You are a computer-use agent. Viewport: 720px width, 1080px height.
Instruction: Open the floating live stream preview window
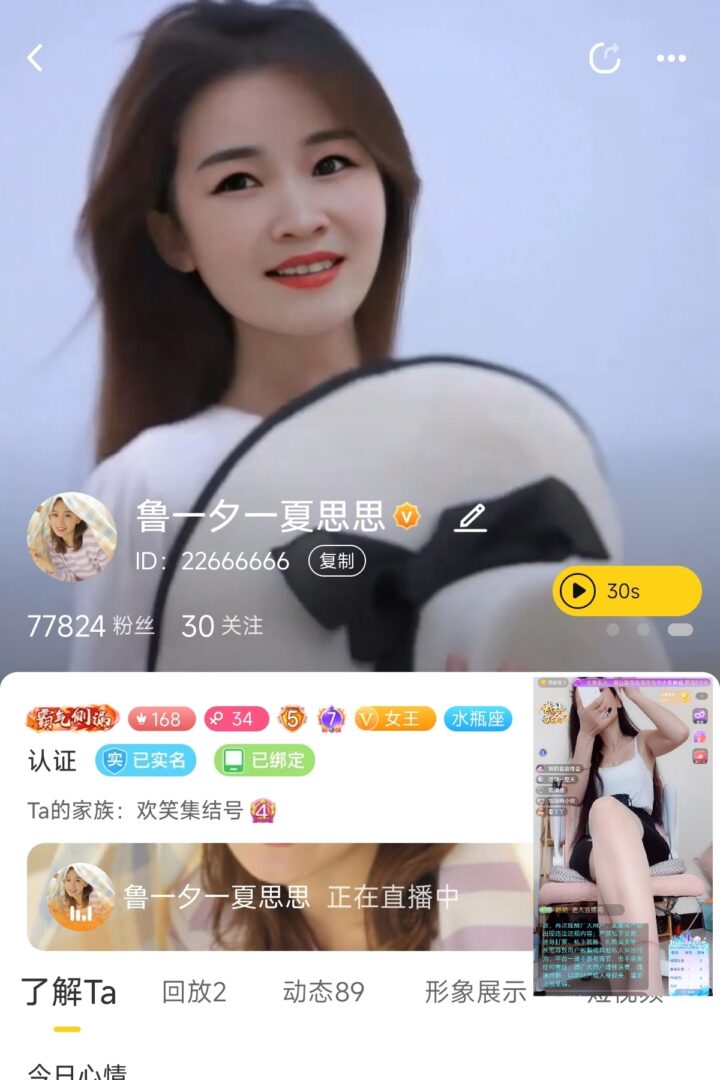[x=624, y=835]
